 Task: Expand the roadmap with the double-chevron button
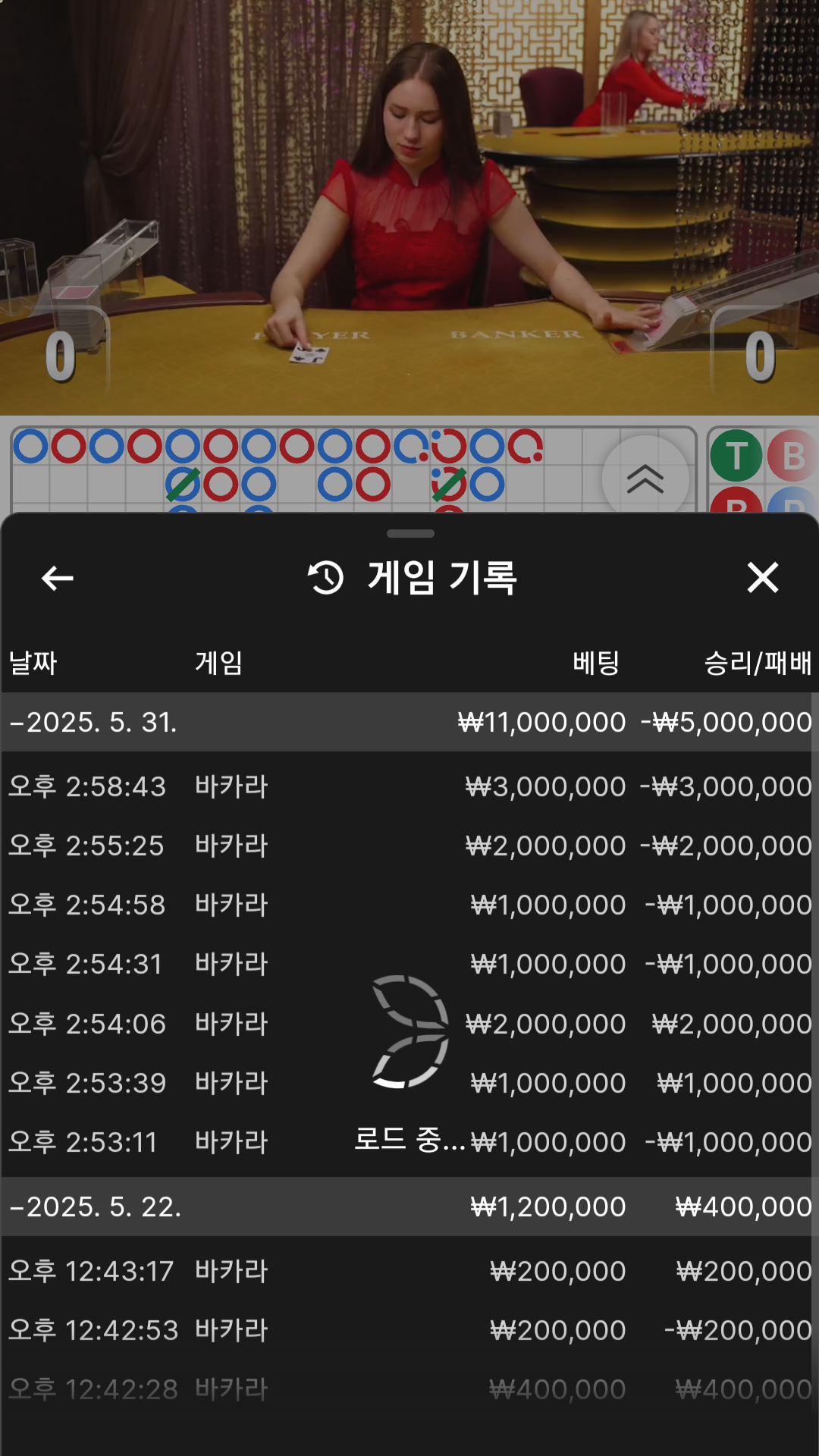coord(645,479)
